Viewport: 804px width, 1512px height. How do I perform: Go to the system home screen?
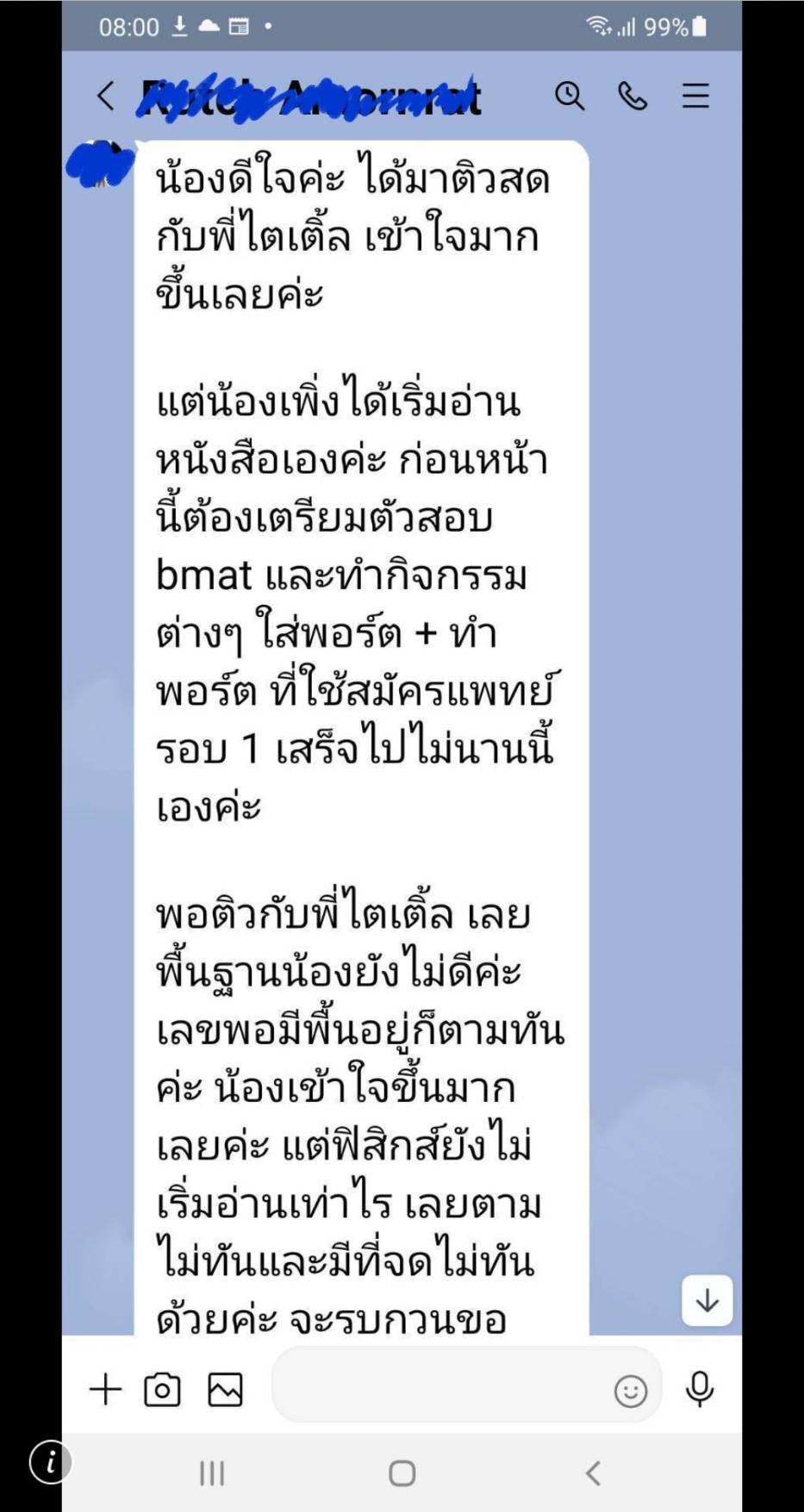pos(402,1473)
